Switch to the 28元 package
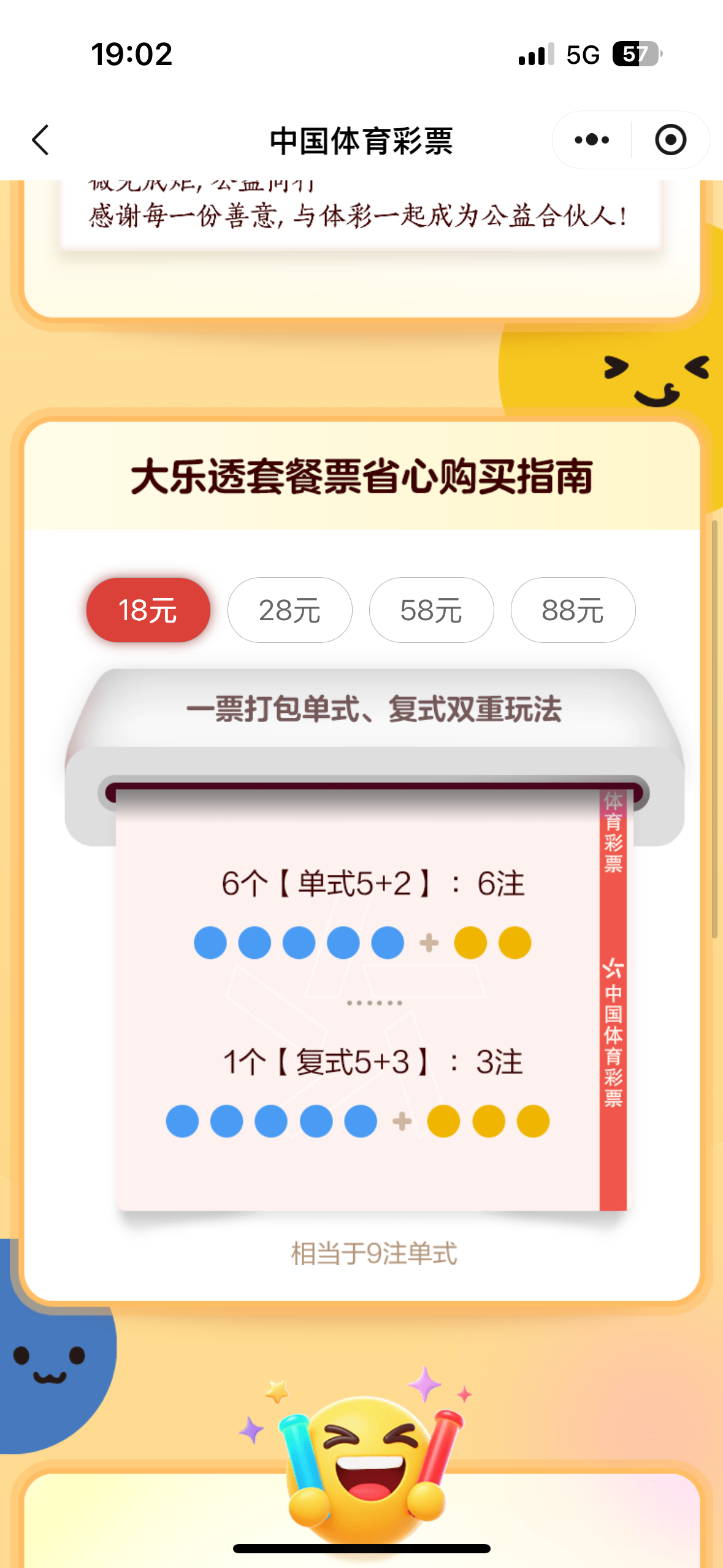 289,610
